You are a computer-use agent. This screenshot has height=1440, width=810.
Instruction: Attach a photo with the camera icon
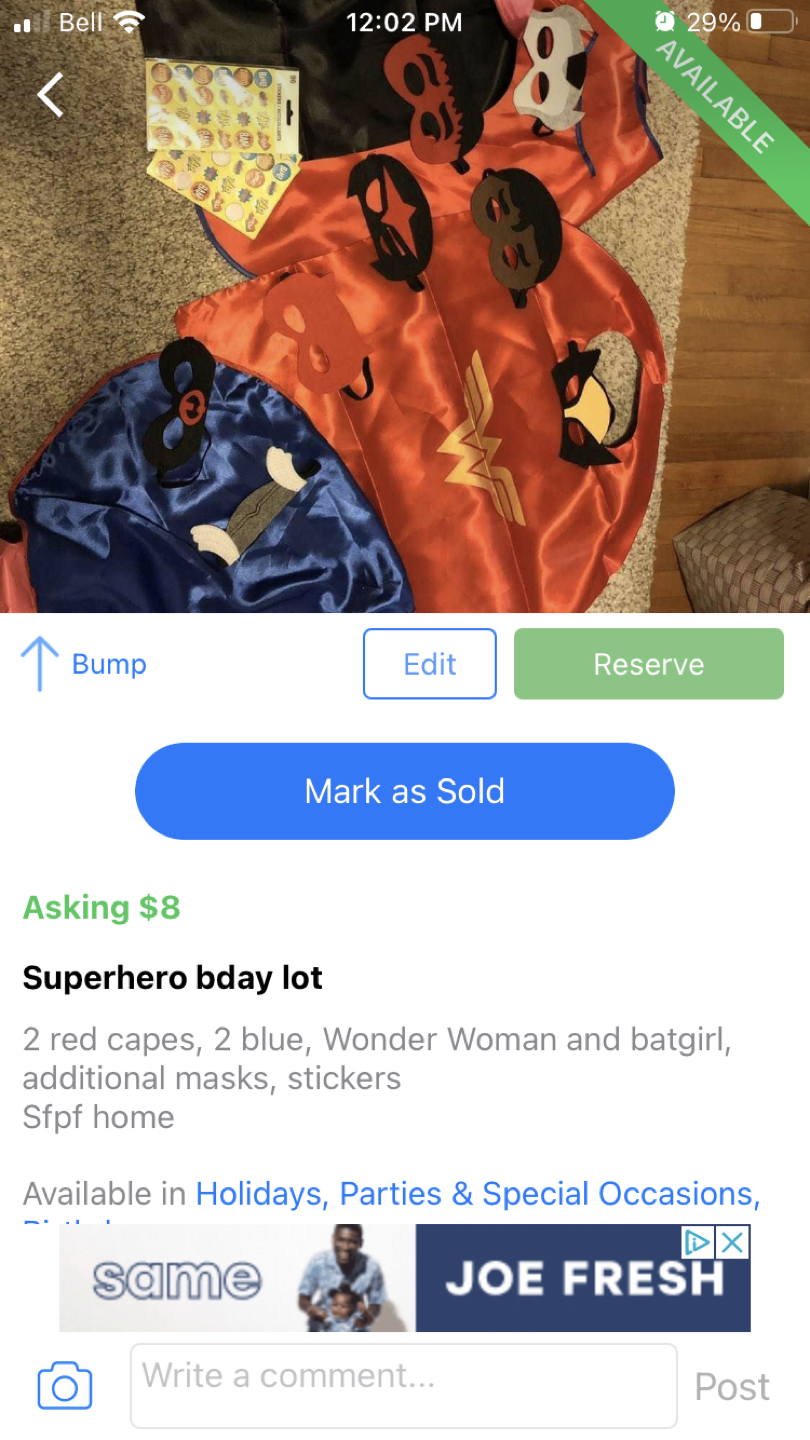[65, 1386]
